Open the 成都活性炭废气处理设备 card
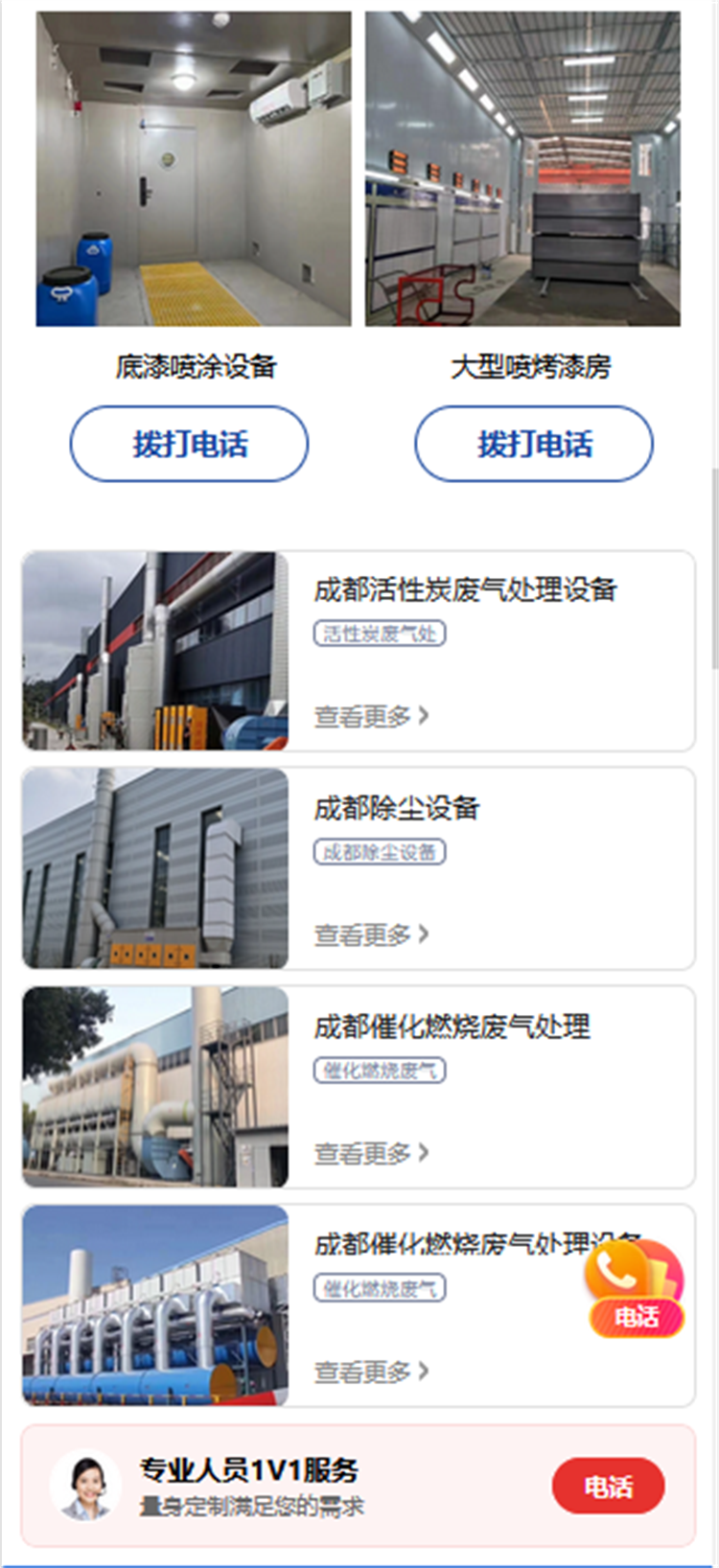The image size is (719, 1568). (465, 589)
